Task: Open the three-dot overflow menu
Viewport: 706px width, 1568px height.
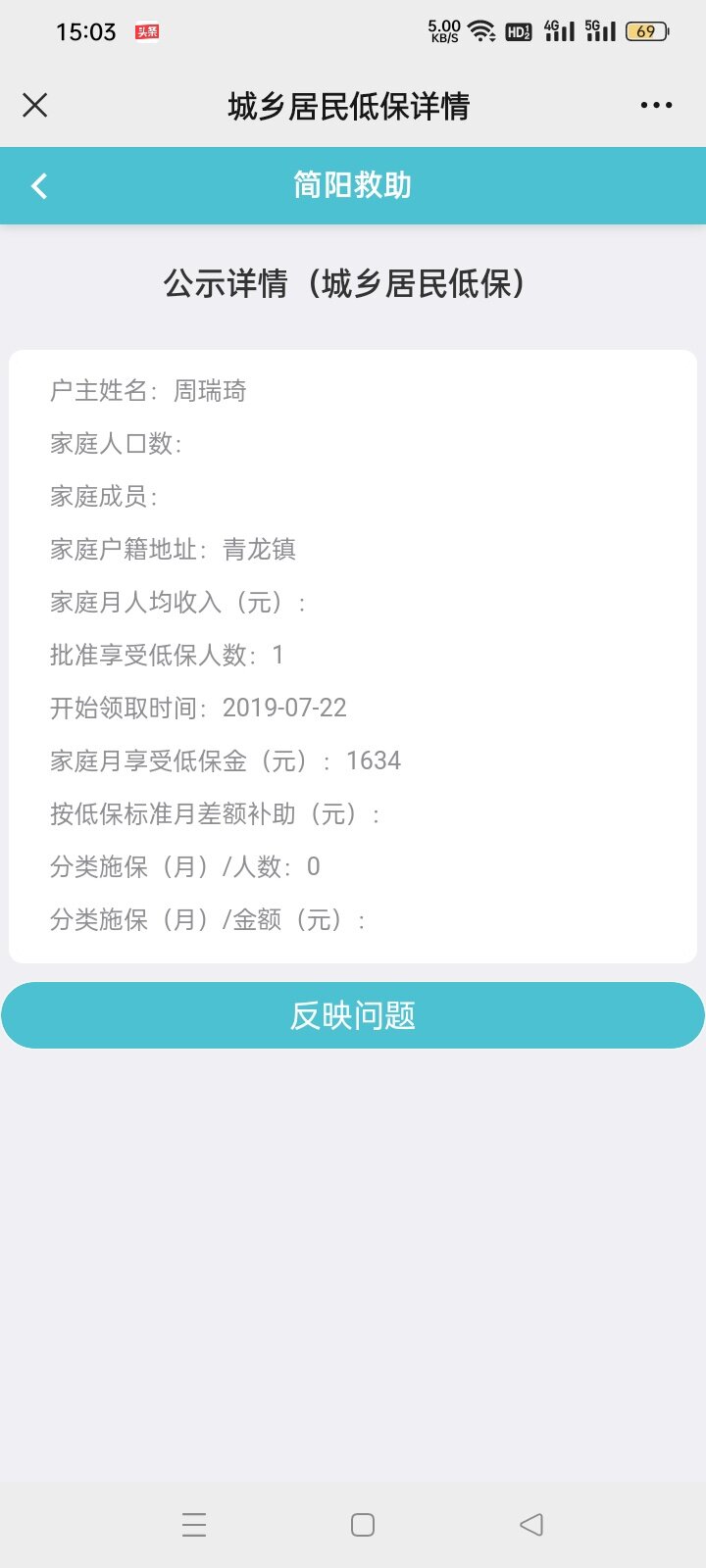Action: [x=656, y=106]
